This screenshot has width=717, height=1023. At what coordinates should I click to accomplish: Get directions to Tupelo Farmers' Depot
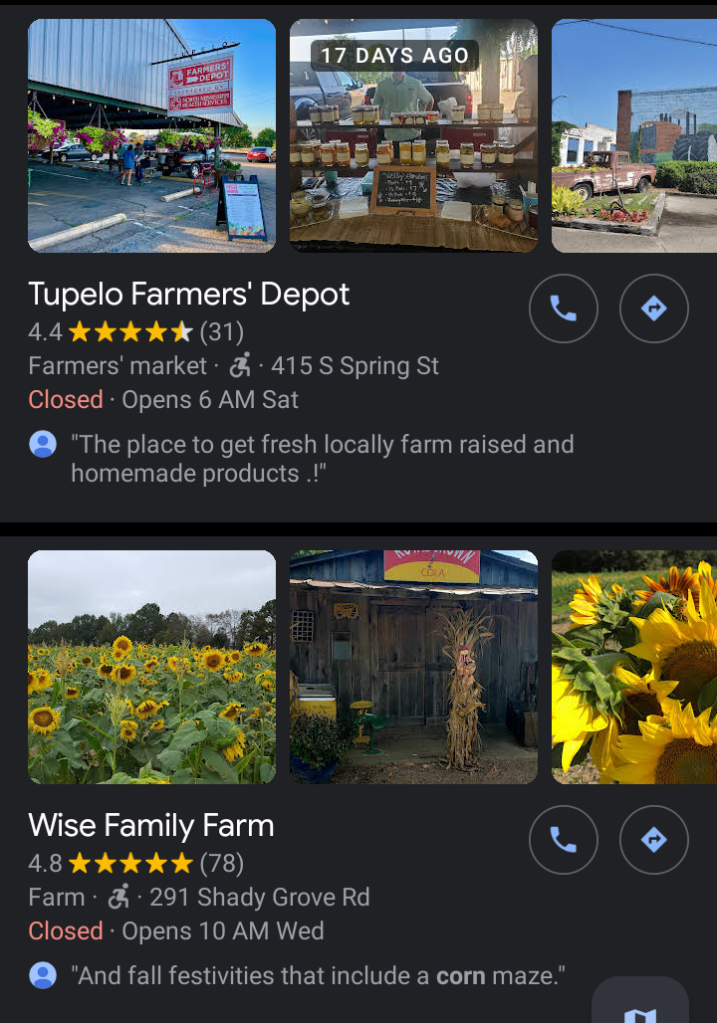[x=654, y=309]
